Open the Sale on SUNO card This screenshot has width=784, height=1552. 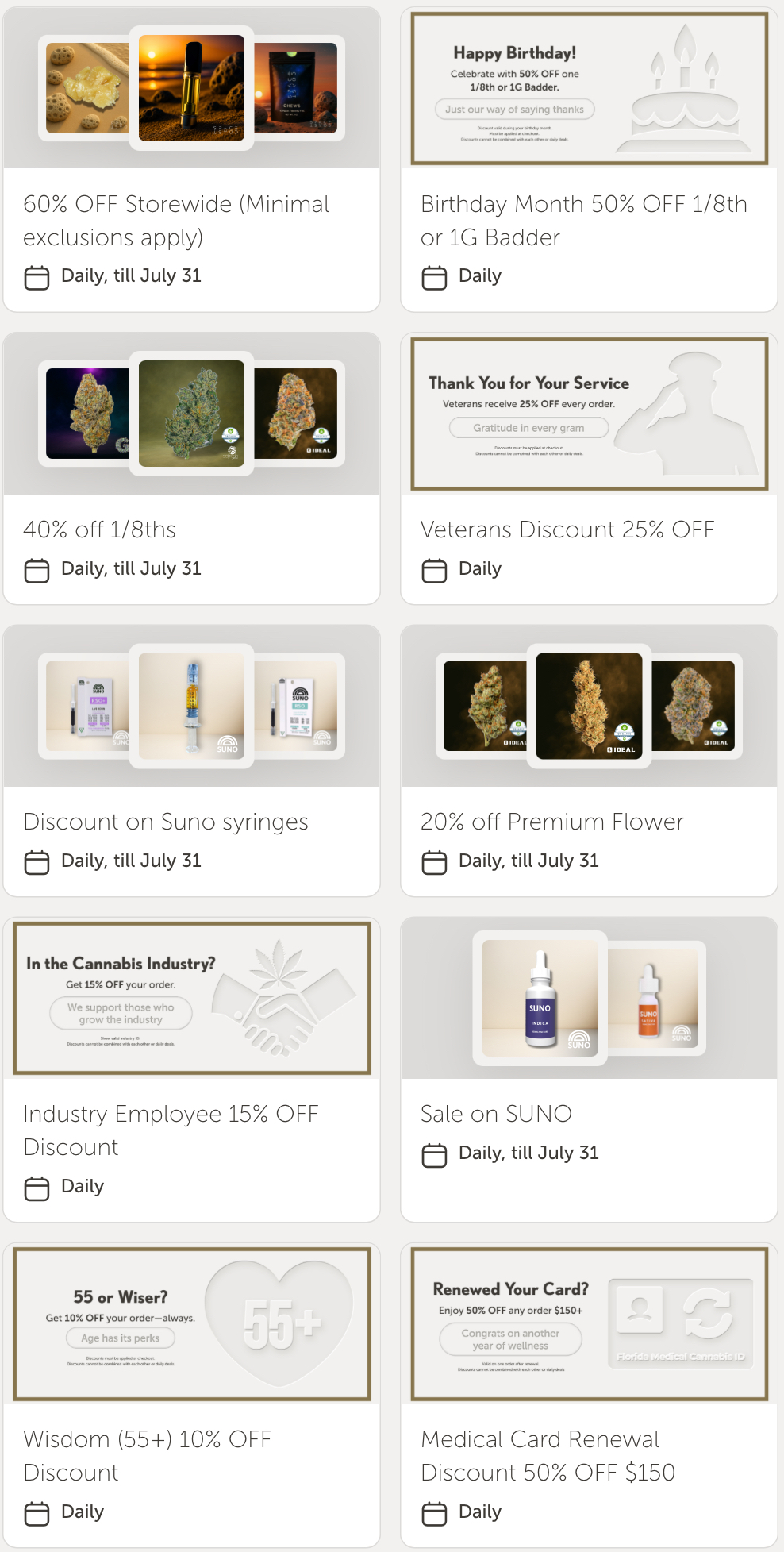click(588, 1114)
